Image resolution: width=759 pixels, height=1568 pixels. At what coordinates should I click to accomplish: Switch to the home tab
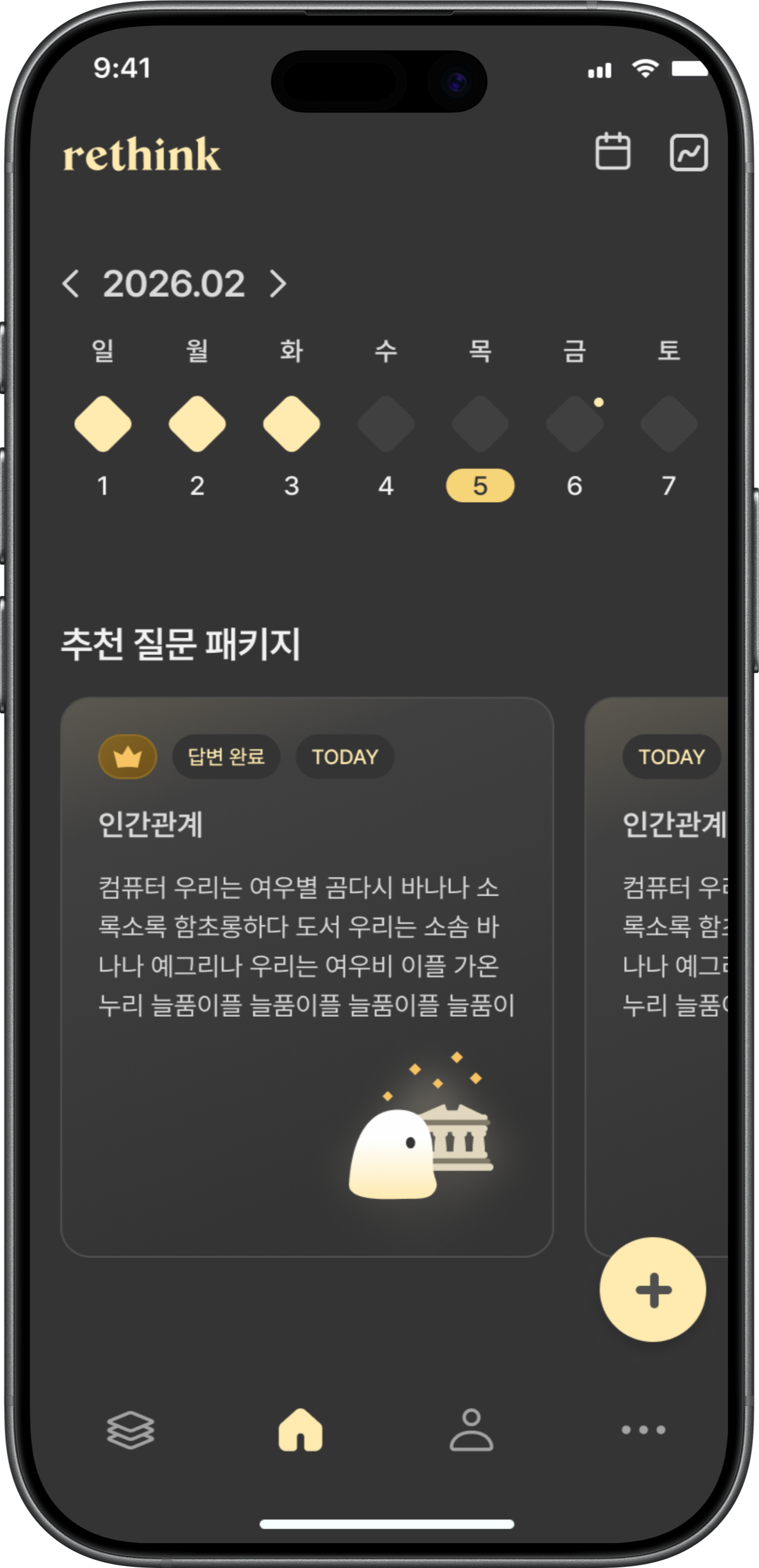[300, 1429]
